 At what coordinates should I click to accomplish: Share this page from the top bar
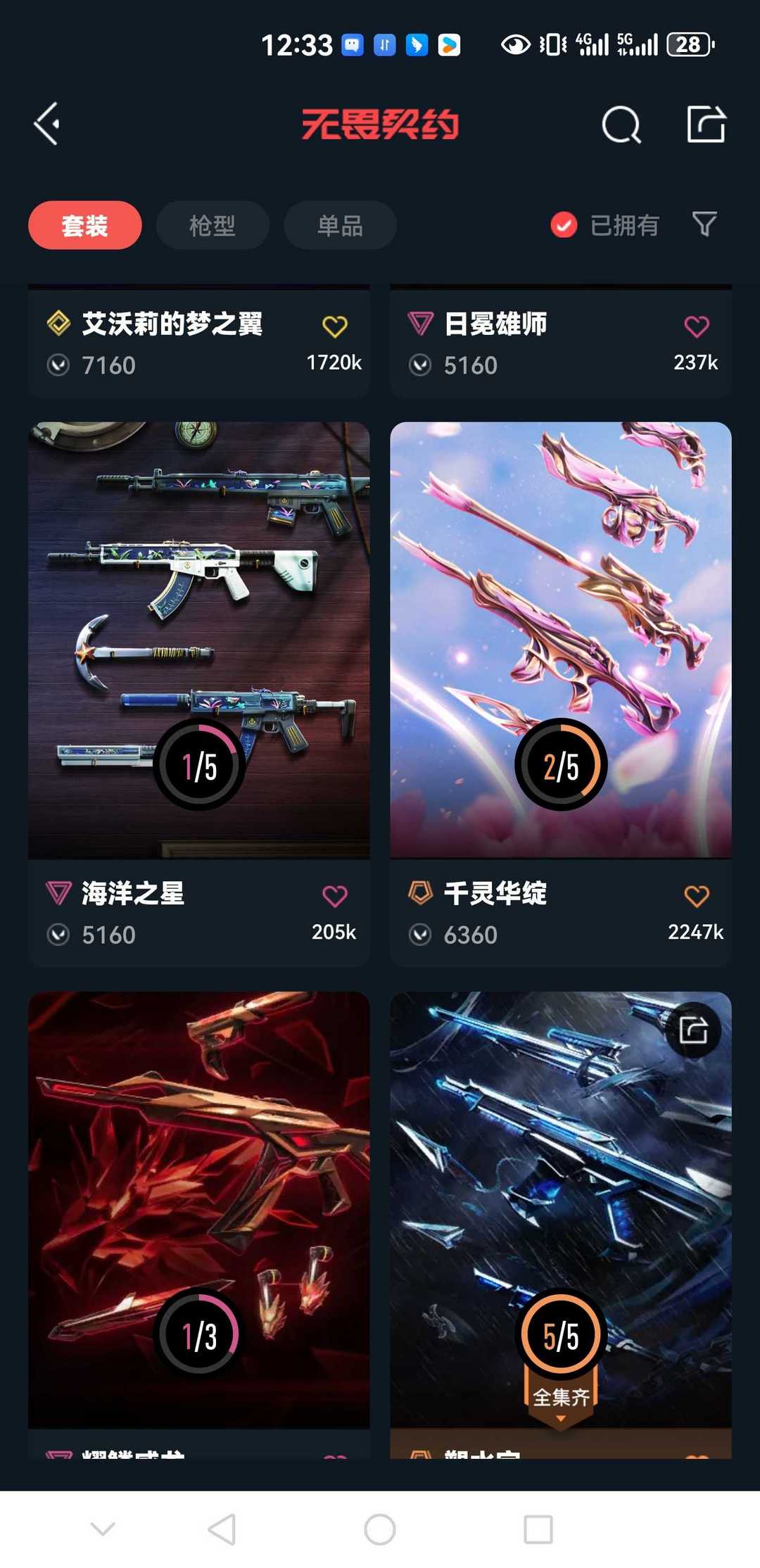pos(706,124)
